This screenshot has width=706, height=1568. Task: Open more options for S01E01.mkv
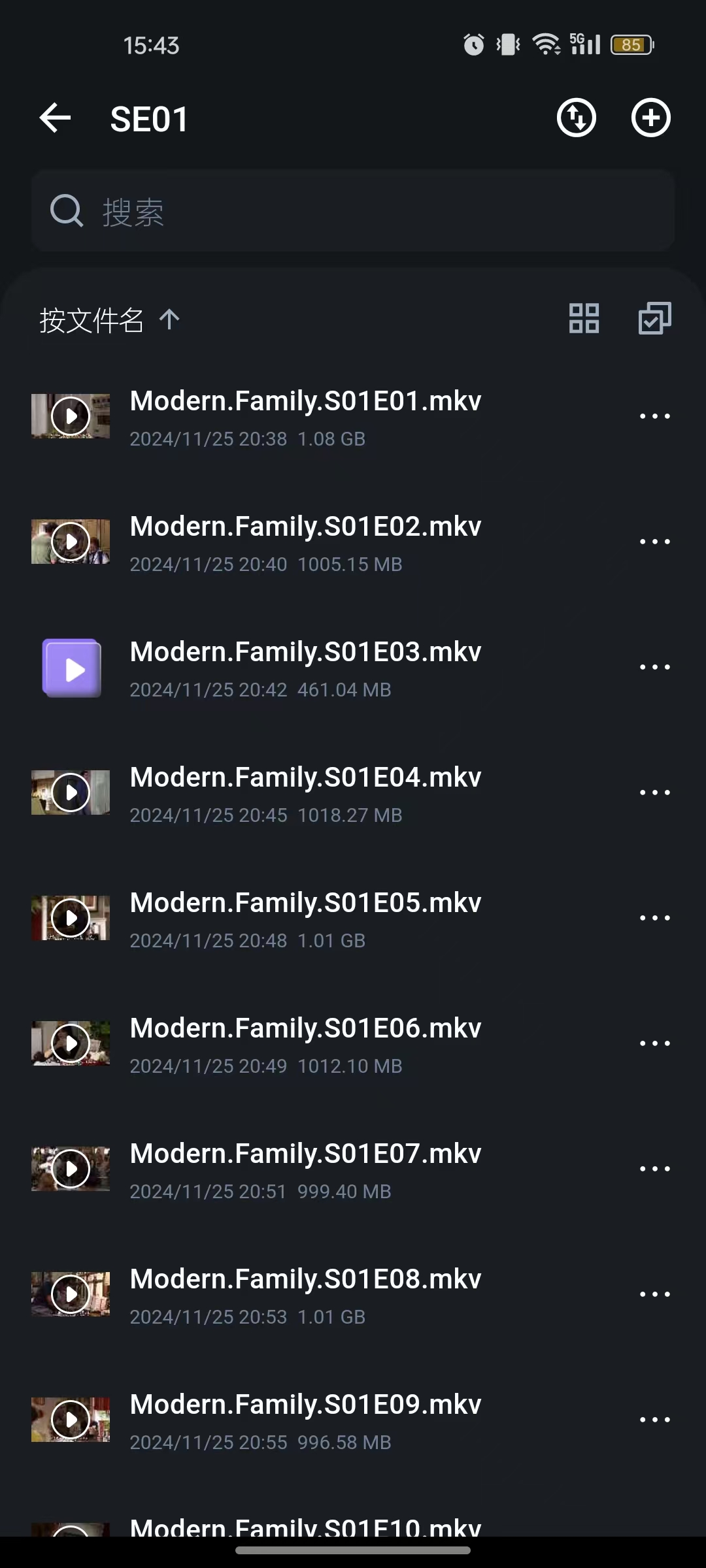pos(654,416)
